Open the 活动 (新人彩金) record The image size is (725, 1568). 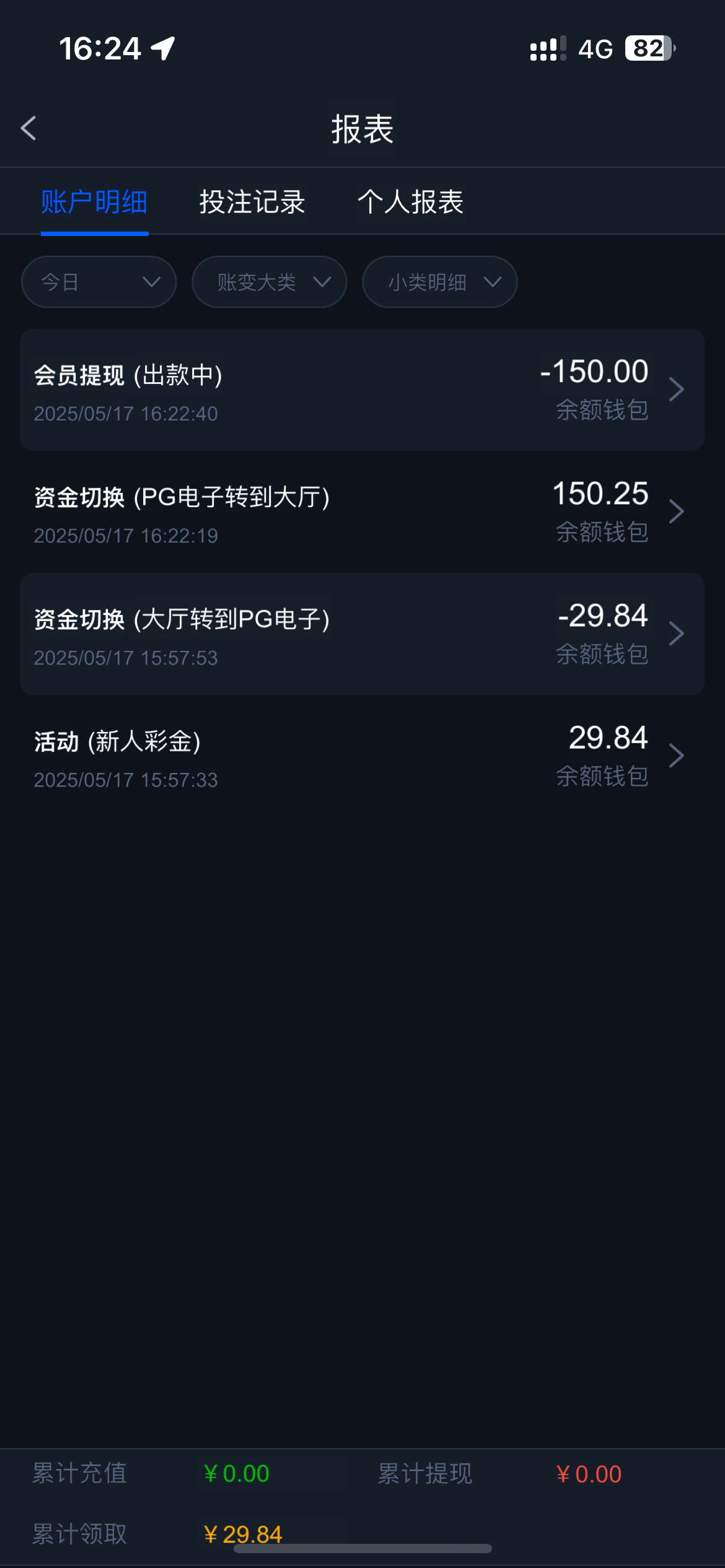(x=362, y=756)
